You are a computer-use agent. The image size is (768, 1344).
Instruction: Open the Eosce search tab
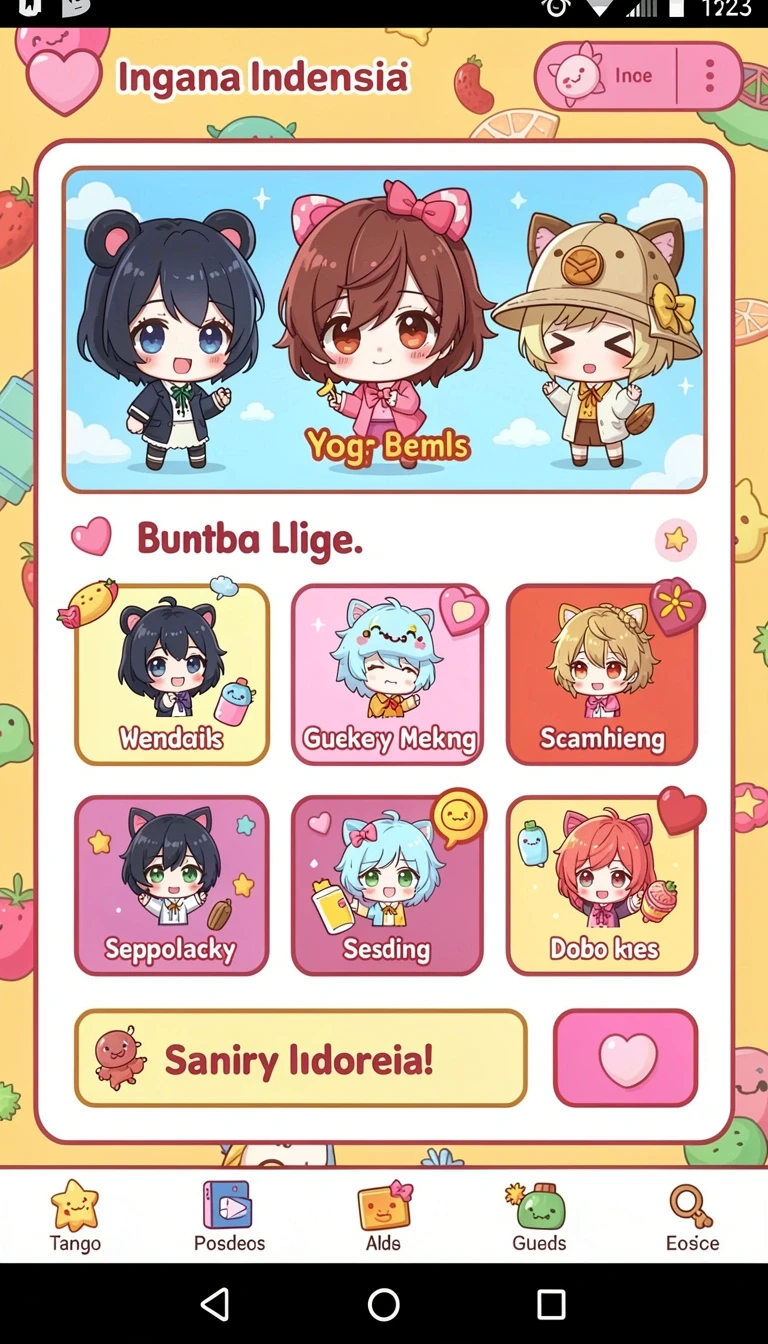(692, 1216)
